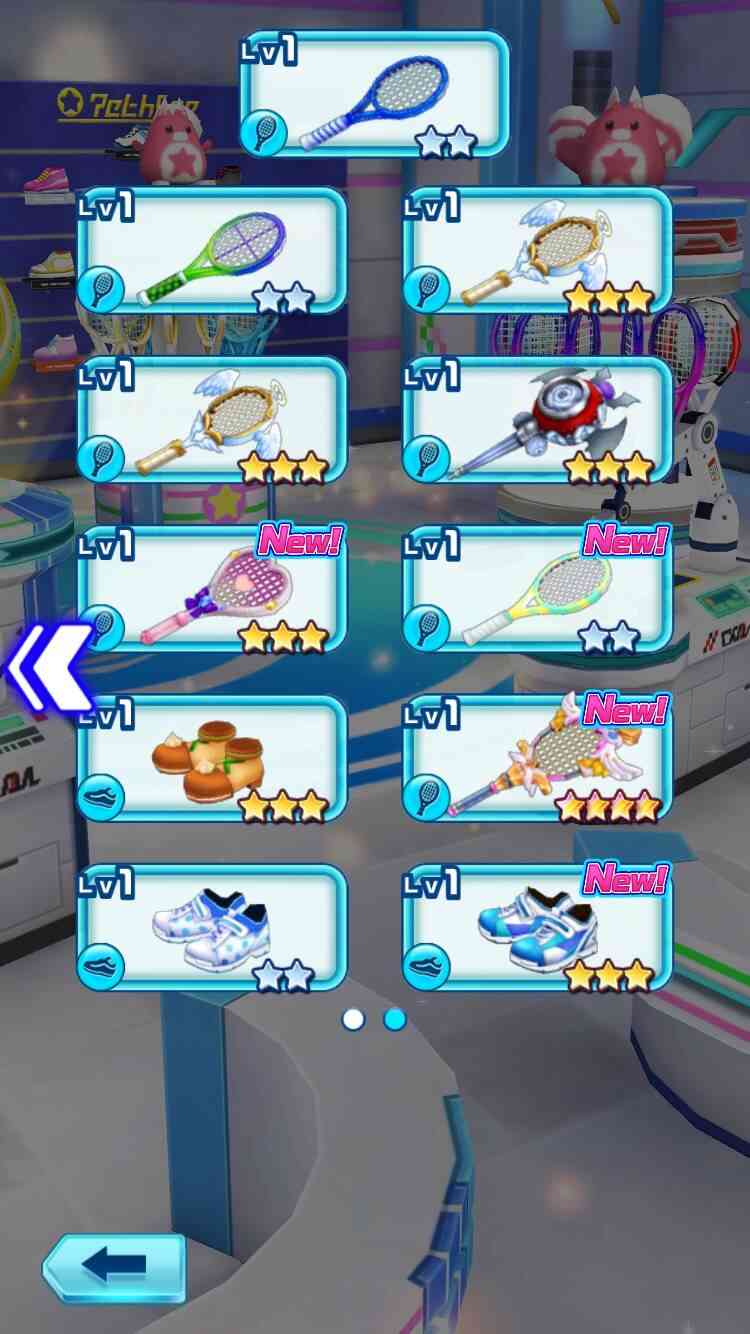This screenshot has height=1334, width=750.
Task: Open the new four-star ornate racket
Action: [x=538, y=758]
